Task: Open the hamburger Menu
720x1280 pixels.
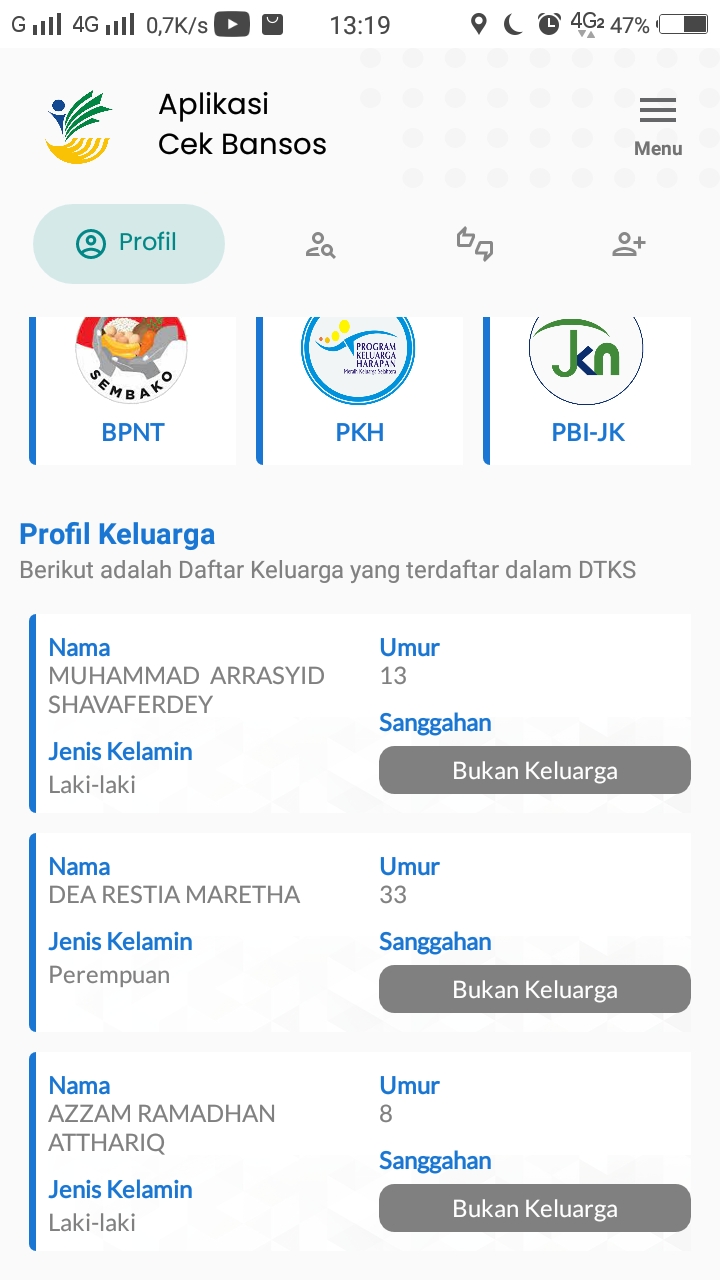Action: [658, 127]
